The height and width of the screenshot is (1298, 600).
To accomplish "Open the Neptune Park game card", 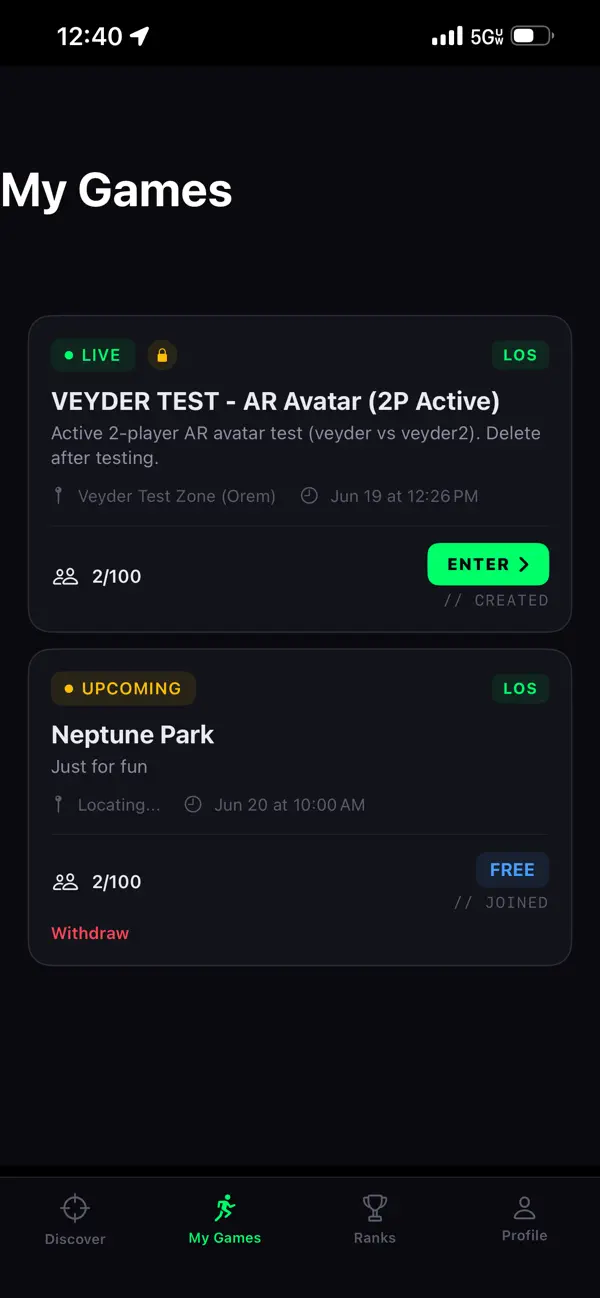I will [x=300, y=807].
